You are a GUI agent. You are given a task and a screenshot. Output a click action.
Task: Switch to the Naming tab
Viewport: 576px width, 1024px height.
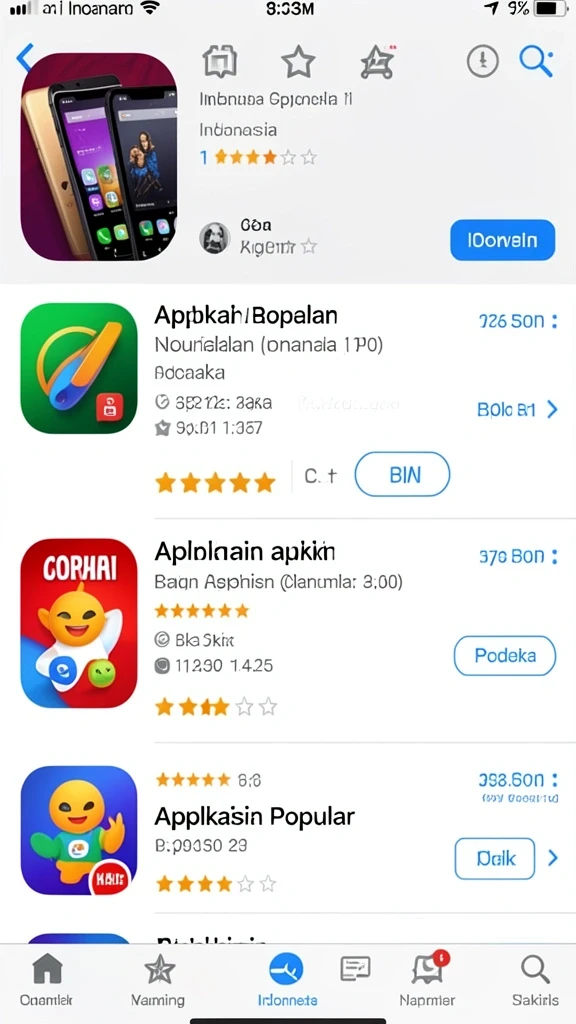[x=158, y=980]
